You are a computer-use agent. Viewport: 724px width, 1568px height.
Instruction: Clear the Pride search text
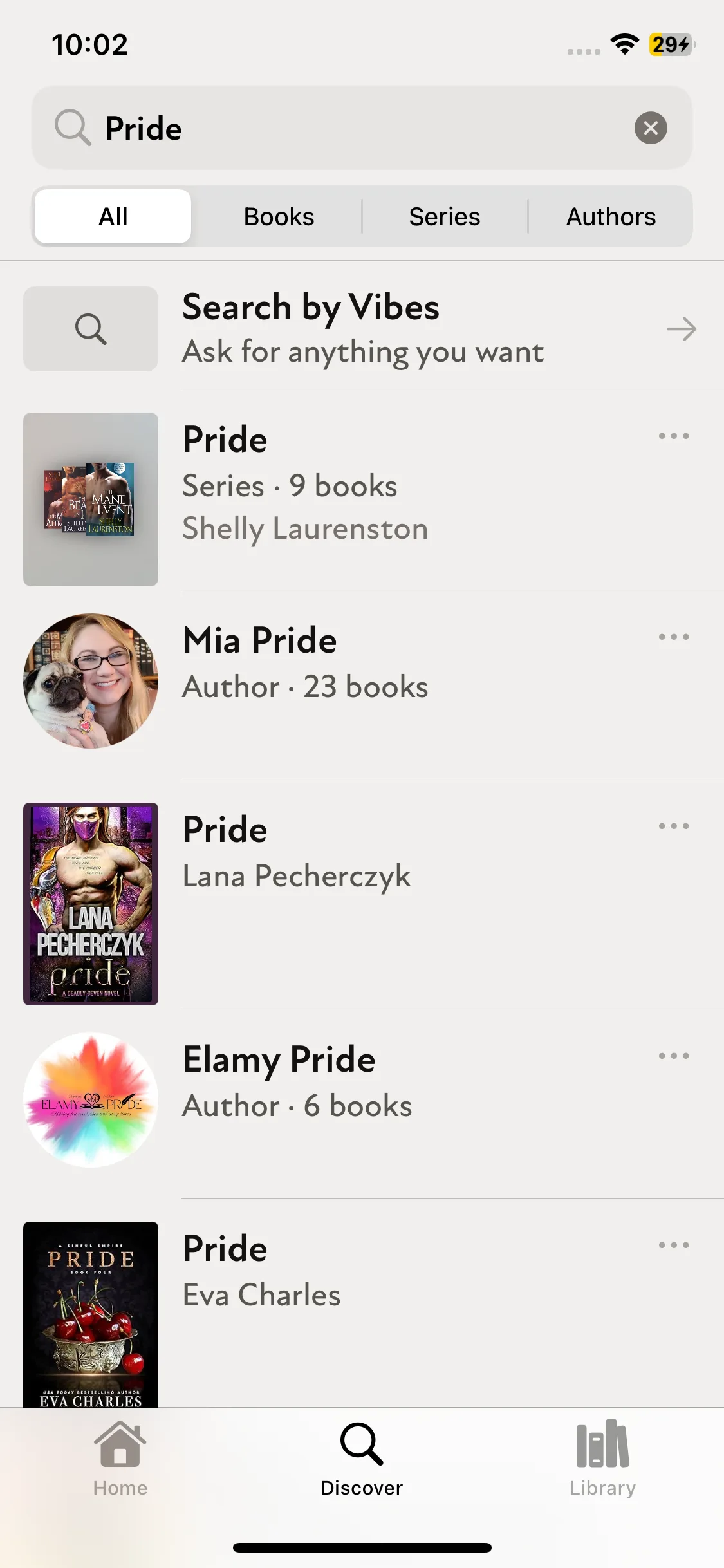click(650, 128)
